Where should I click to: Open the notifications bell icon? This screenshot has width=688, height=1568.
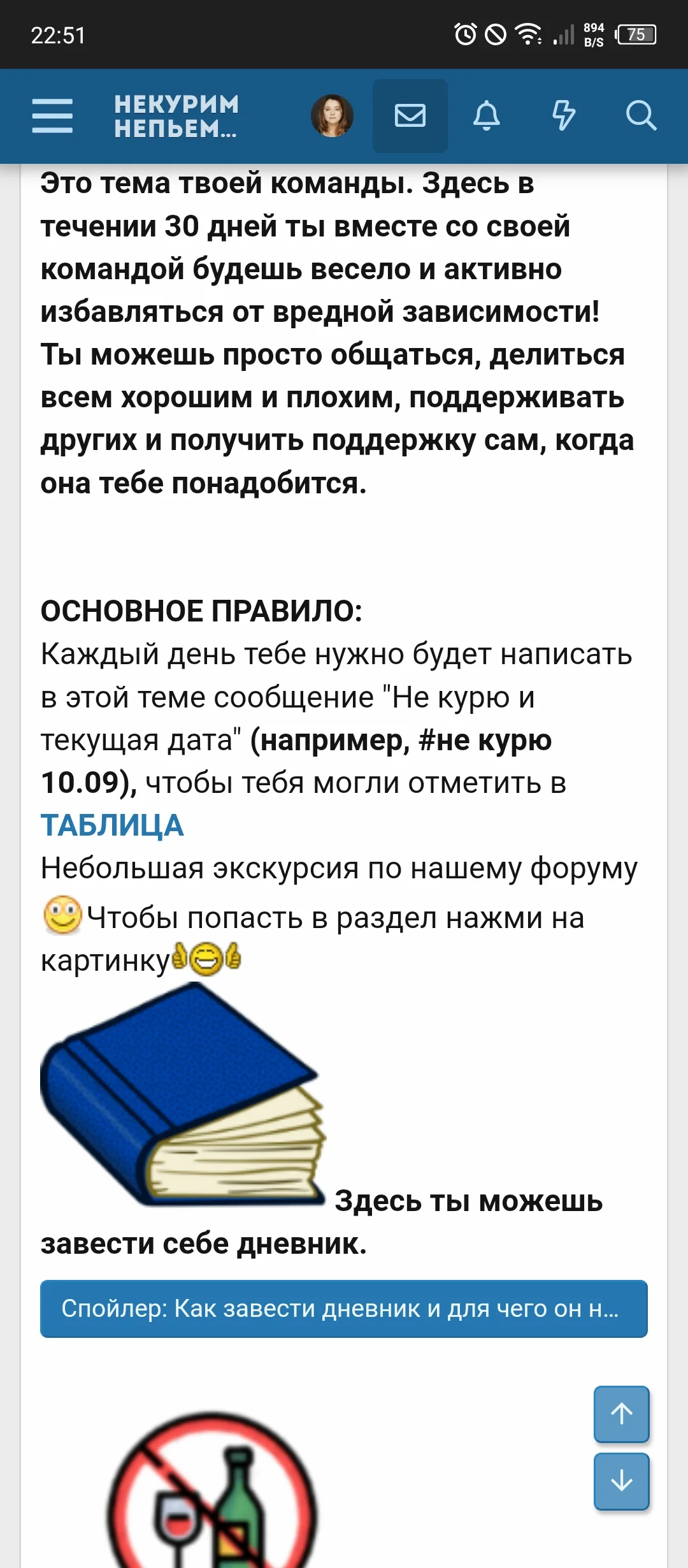coord(487,116)
